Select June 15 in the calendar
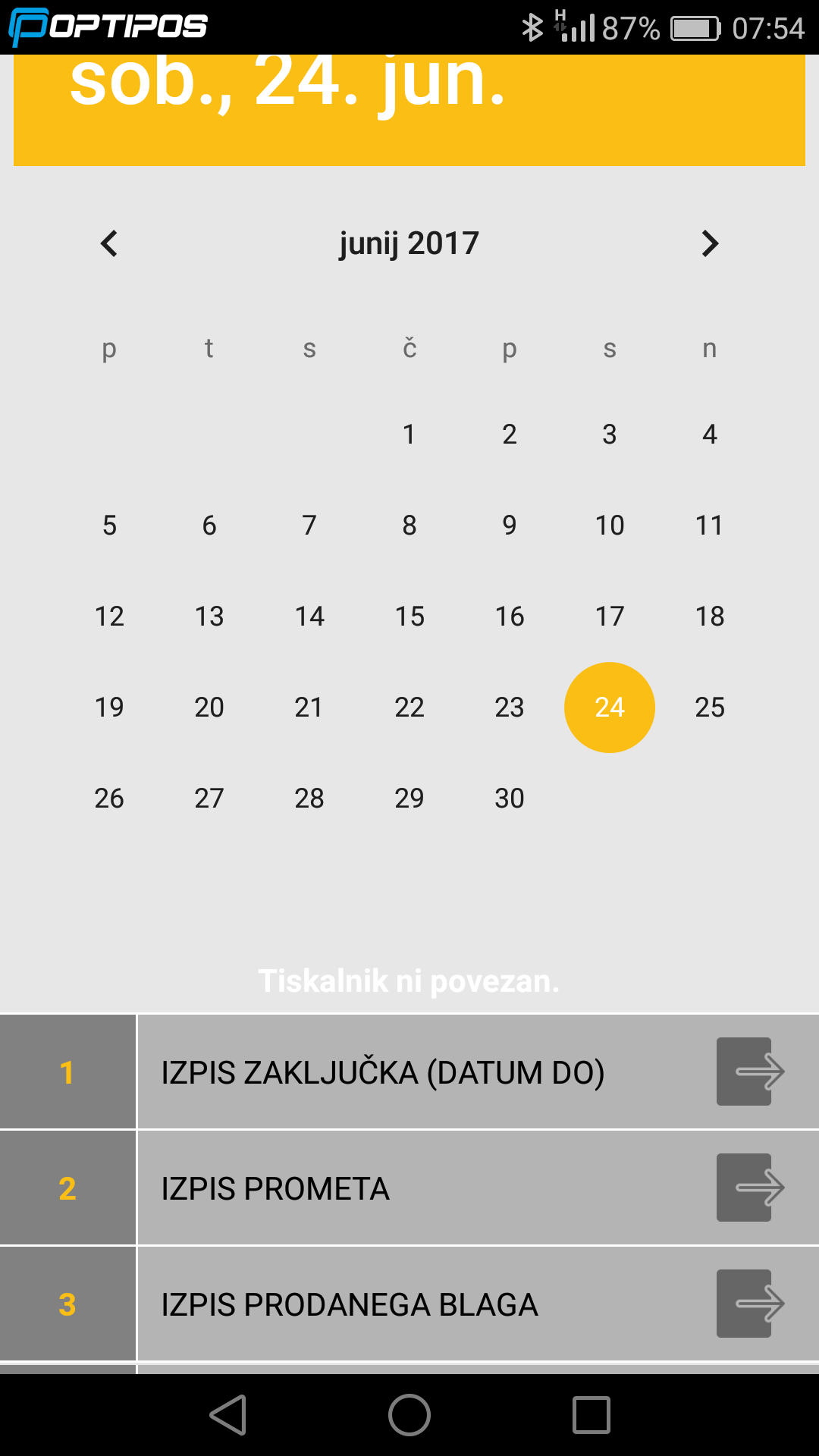Viewport: 819px width, 1456px height. [409, 616]
